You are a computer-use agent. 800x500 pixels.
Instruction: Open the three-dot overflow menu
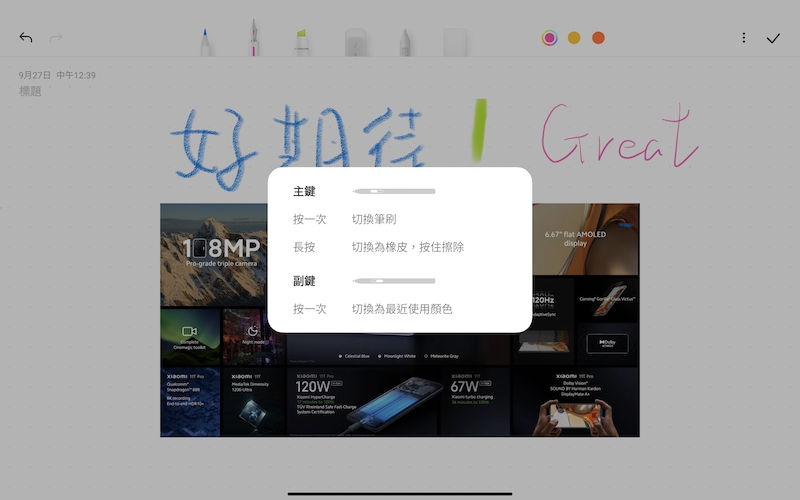click(744, 38)
